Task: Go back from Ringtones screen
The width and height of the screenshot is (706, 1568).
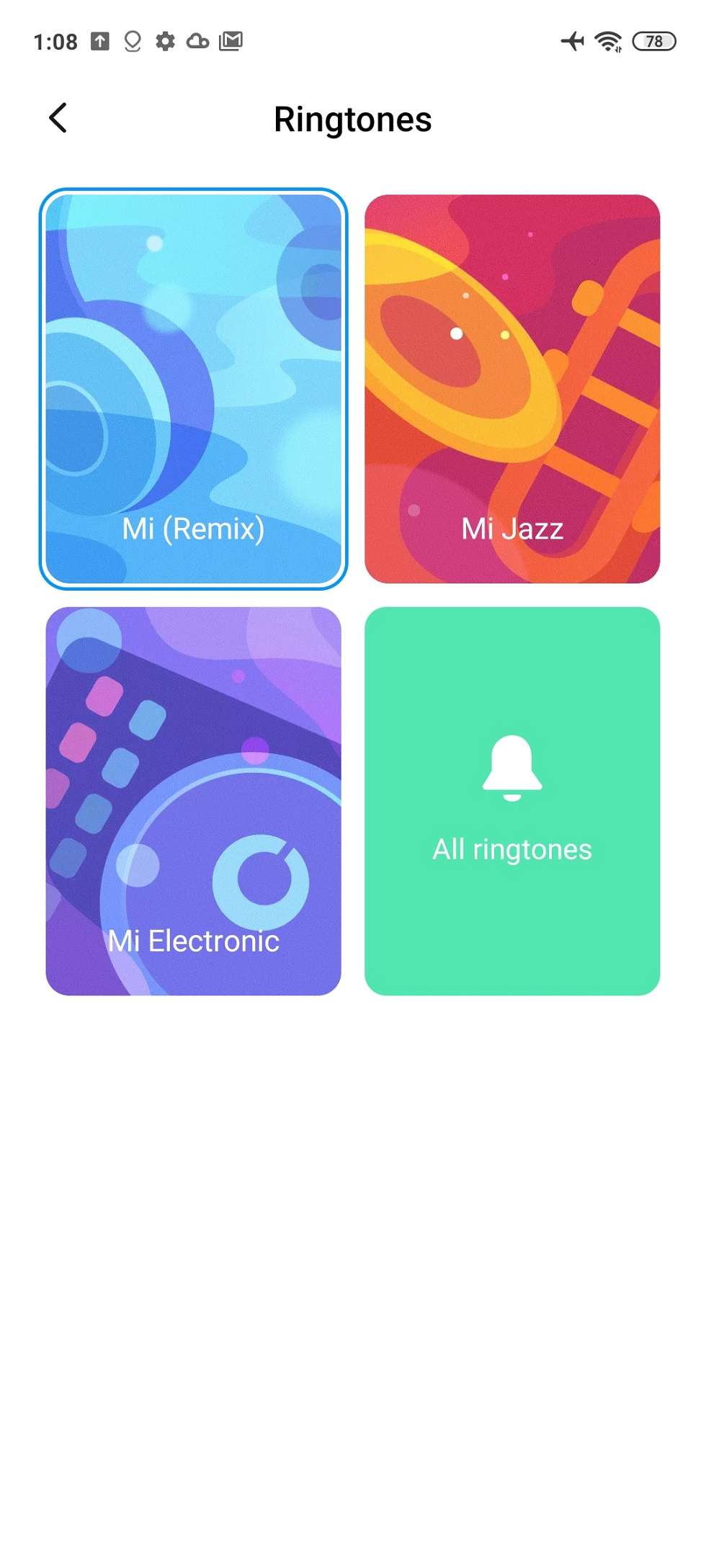Action: pyautogui.click(x=58, y=118)
